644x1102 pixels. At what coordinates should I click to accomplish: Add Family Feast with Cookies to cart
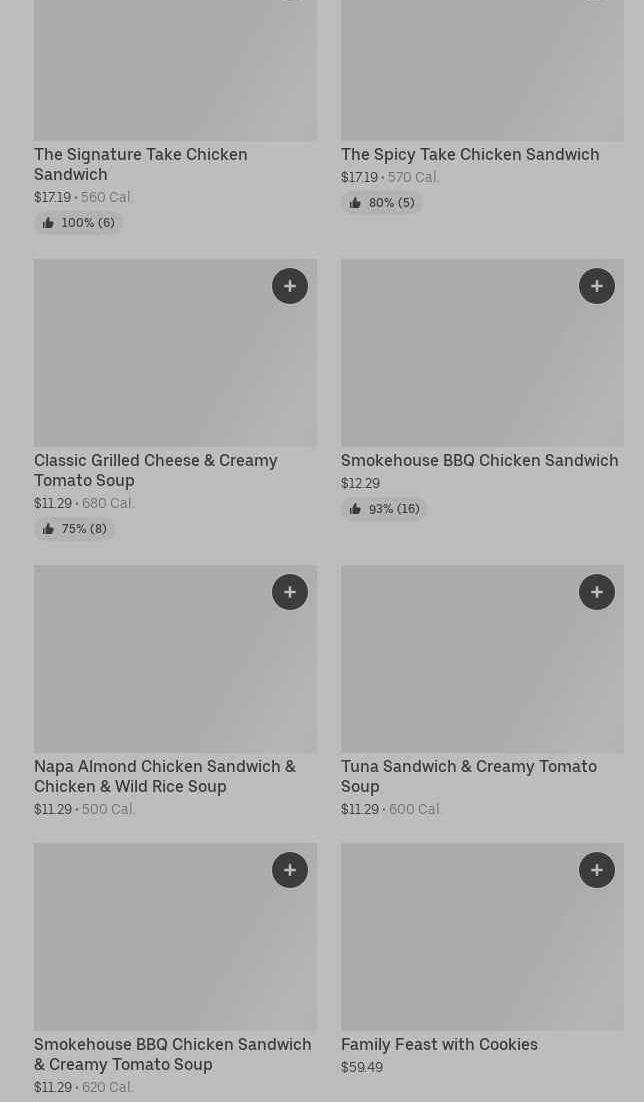tap(597, 870)
